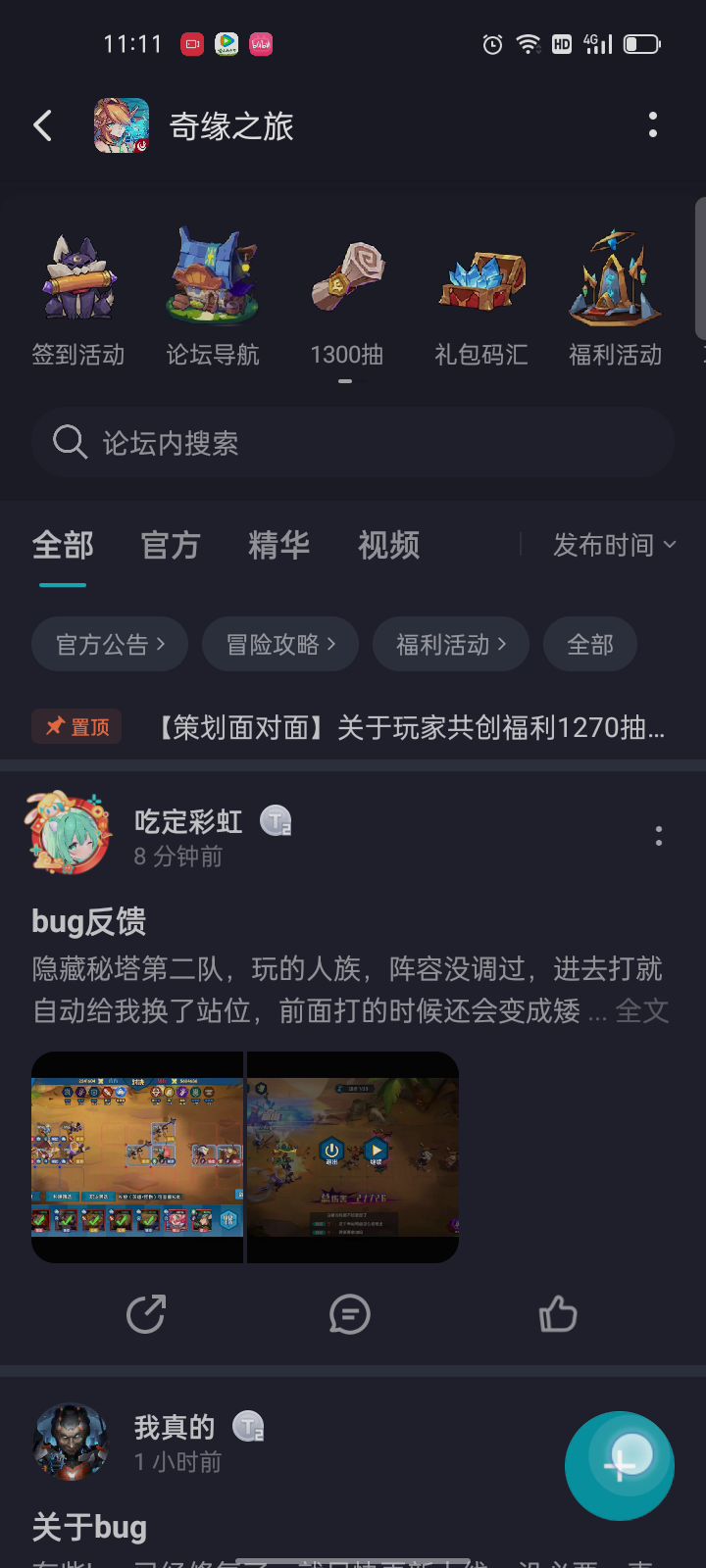Select the 官方公告 chip
This screenshot has height=1568, width=706.
(x=110, y=644)
